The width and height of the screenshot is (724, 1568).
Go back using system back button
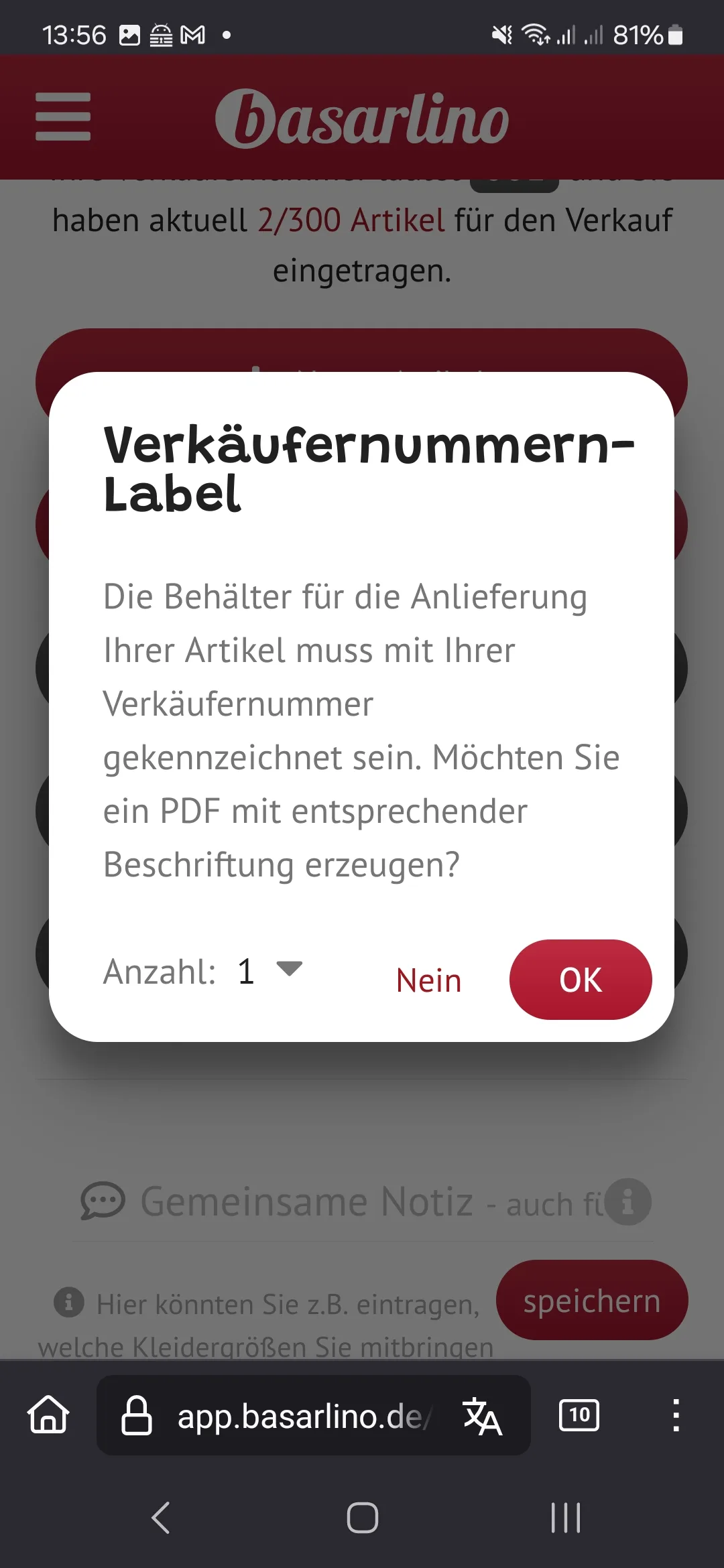[161, 1517]
